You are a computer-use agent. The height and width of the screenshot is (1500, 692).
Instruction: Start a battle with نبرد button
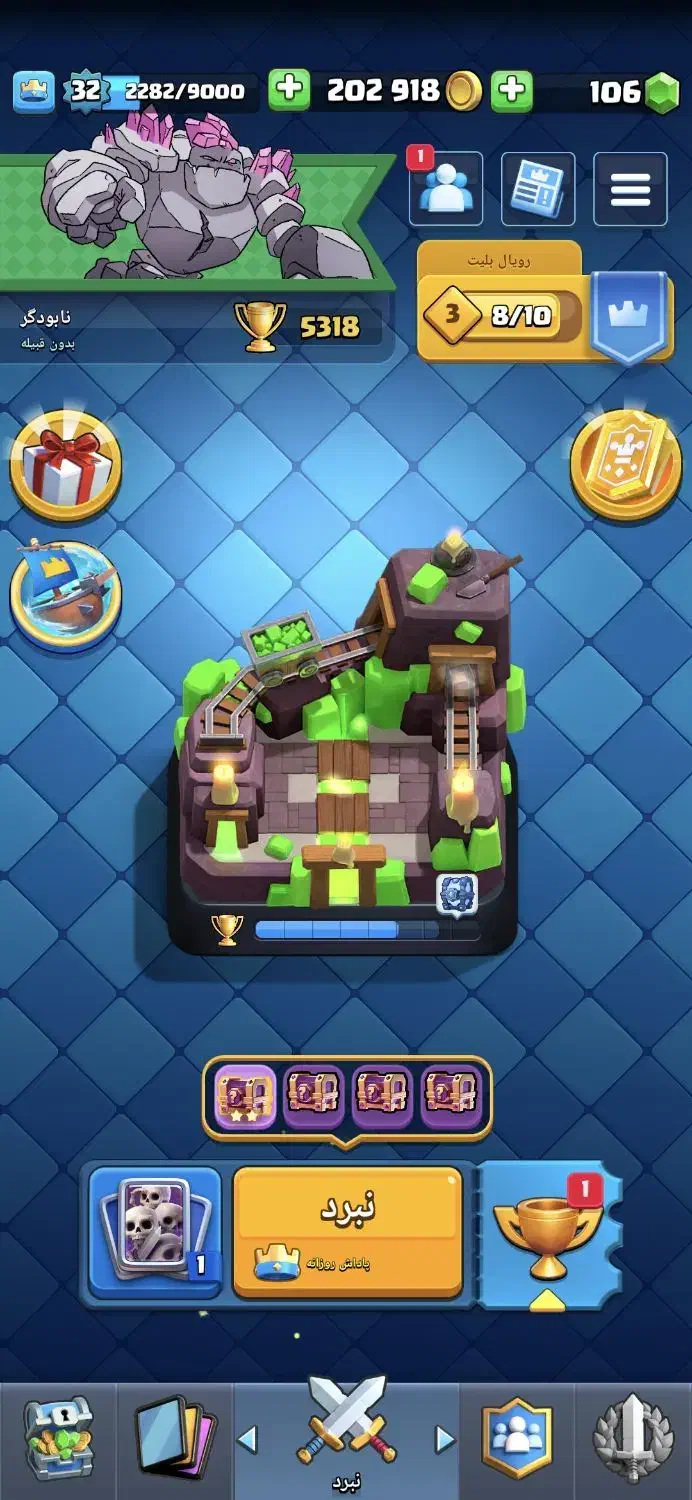348,1232
